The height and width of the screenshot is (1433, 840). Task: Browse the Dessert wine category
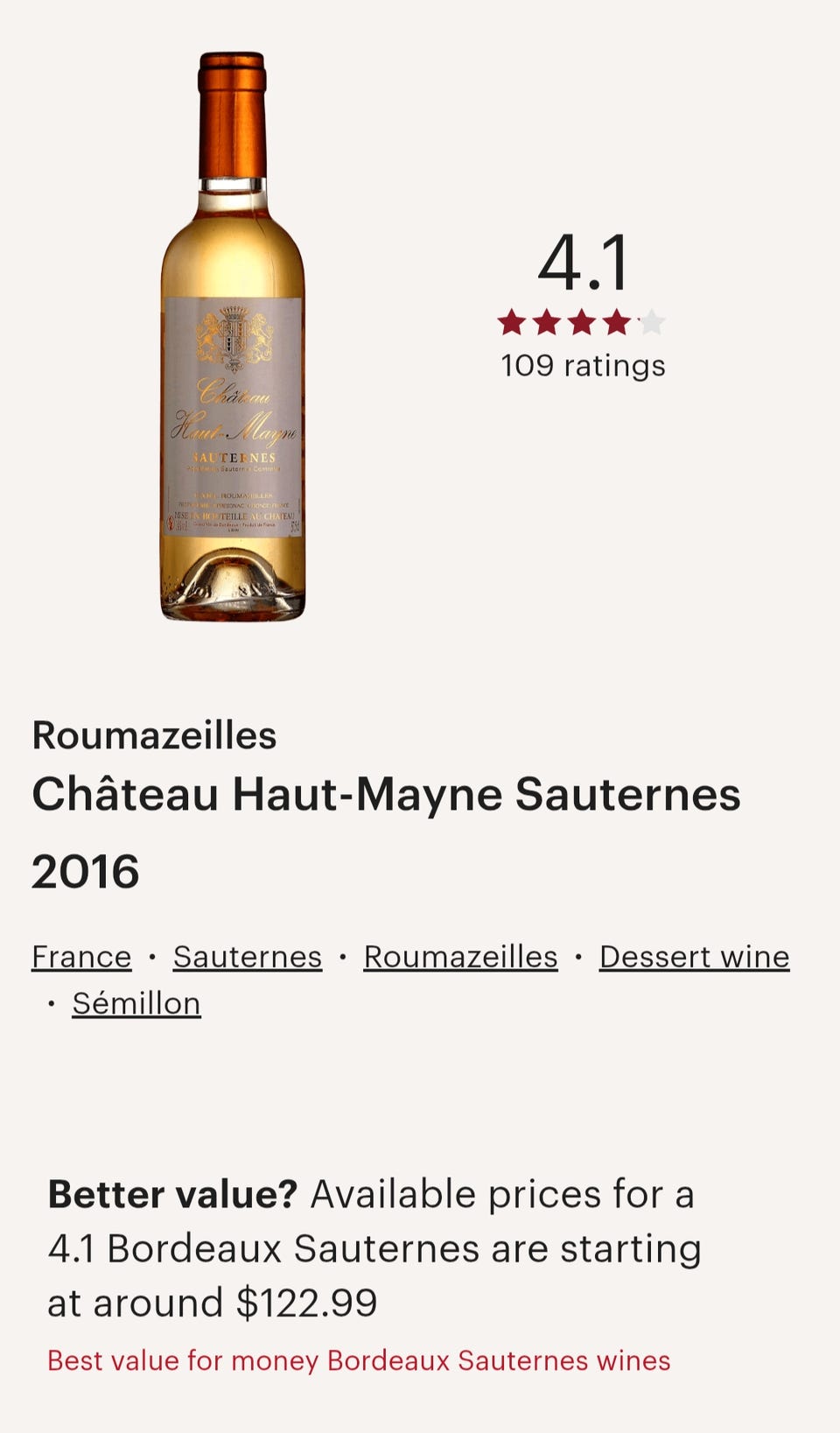[x=694, y=957]
